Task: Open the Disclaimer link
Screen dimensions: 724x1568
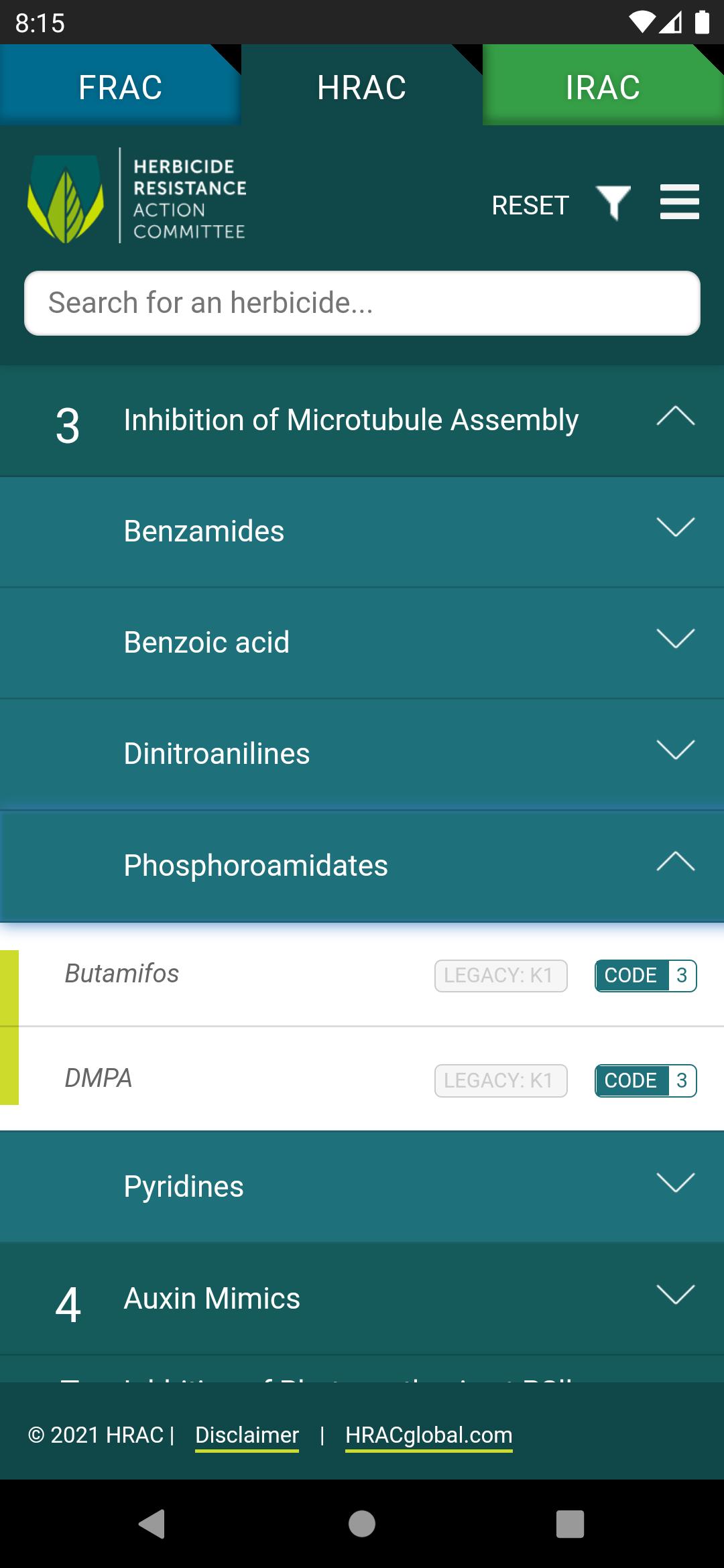Action: click(247, 1435)
